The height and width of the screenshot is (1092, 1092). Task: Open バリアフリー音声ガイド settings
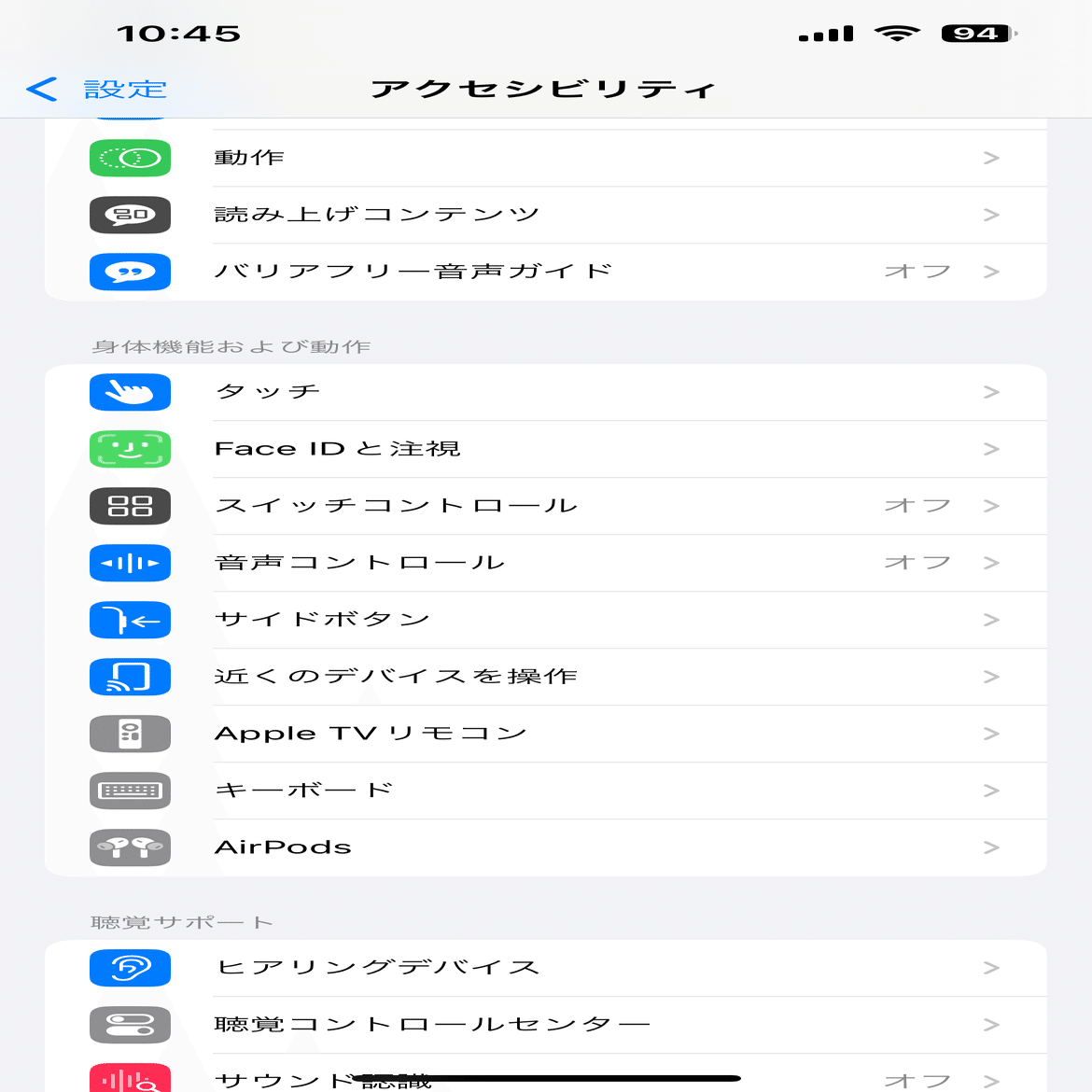(545, 272)
